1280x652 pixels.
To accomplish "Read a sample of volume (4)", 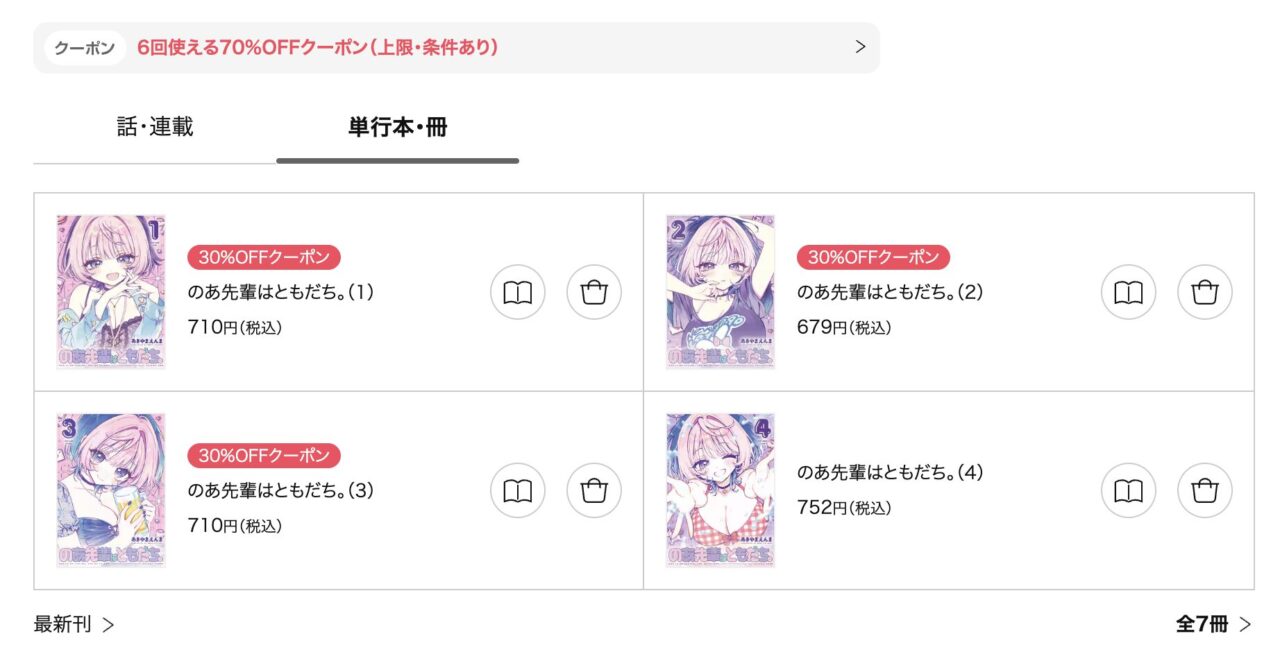I will [1128, 490].
